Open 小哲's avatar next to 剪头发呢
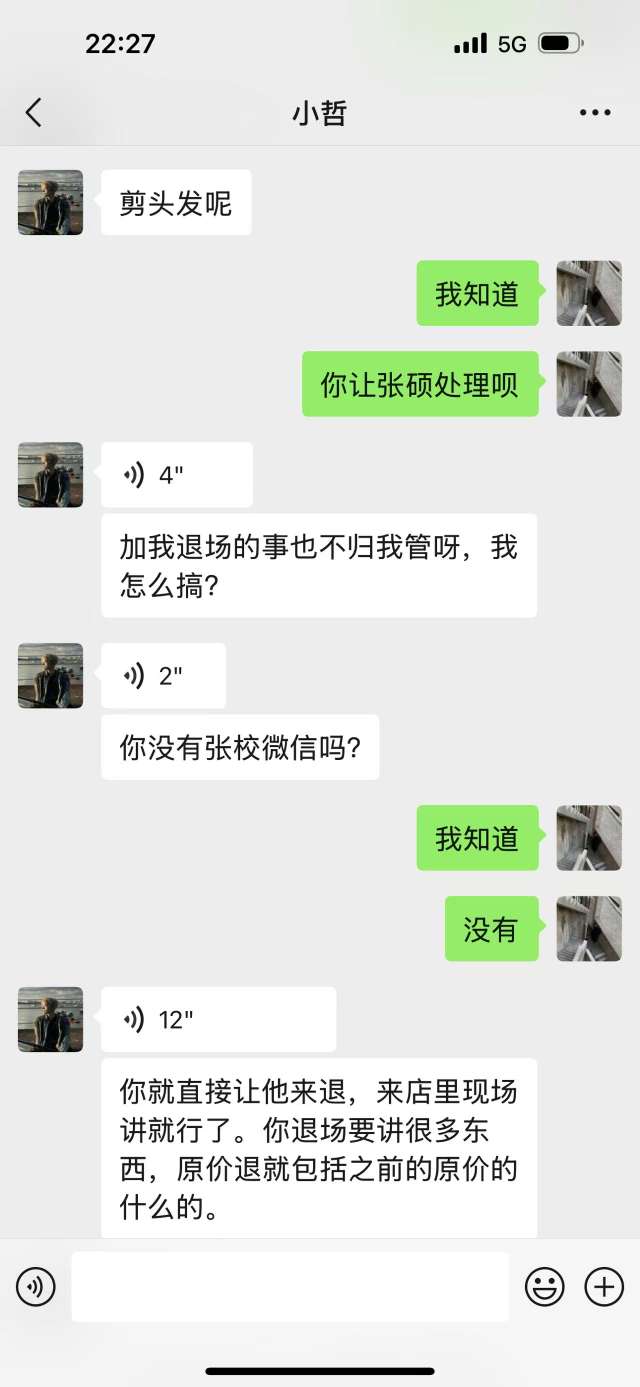 pos(50,203)
